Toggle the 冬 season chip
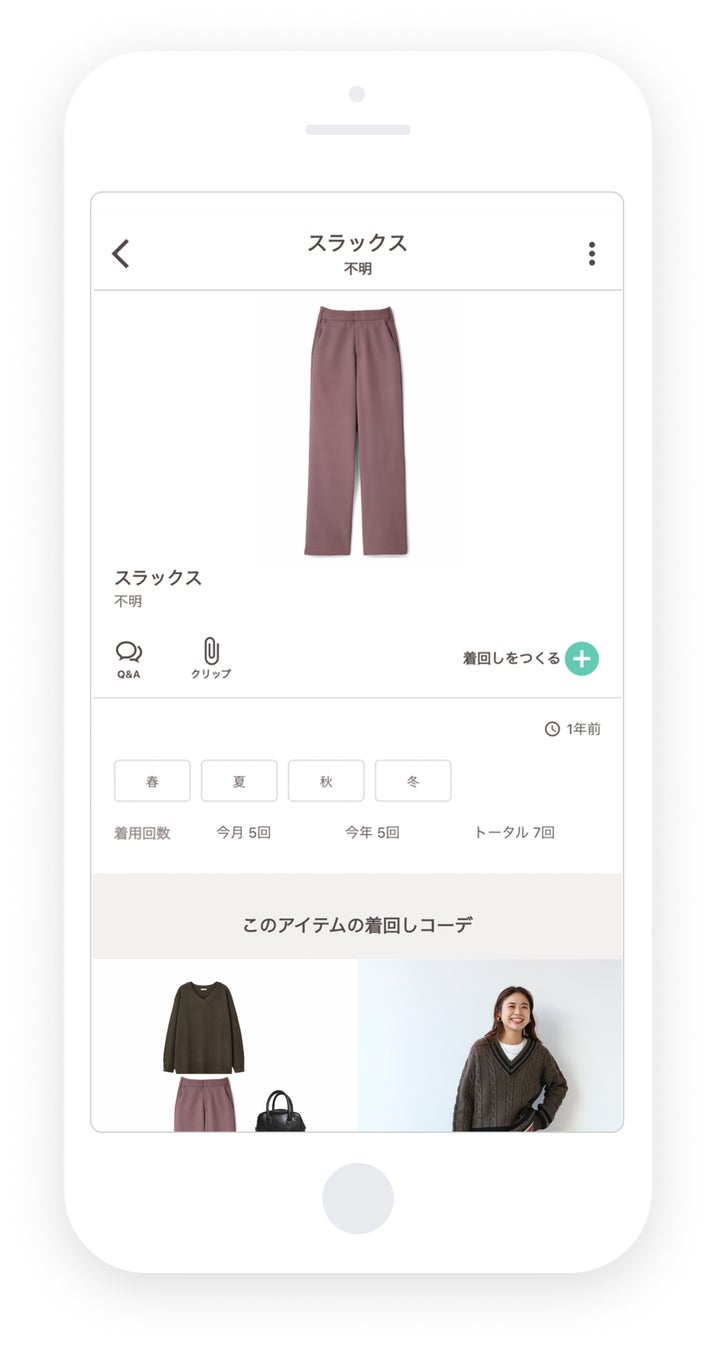 pyautogui.click(x=413, y=781)
